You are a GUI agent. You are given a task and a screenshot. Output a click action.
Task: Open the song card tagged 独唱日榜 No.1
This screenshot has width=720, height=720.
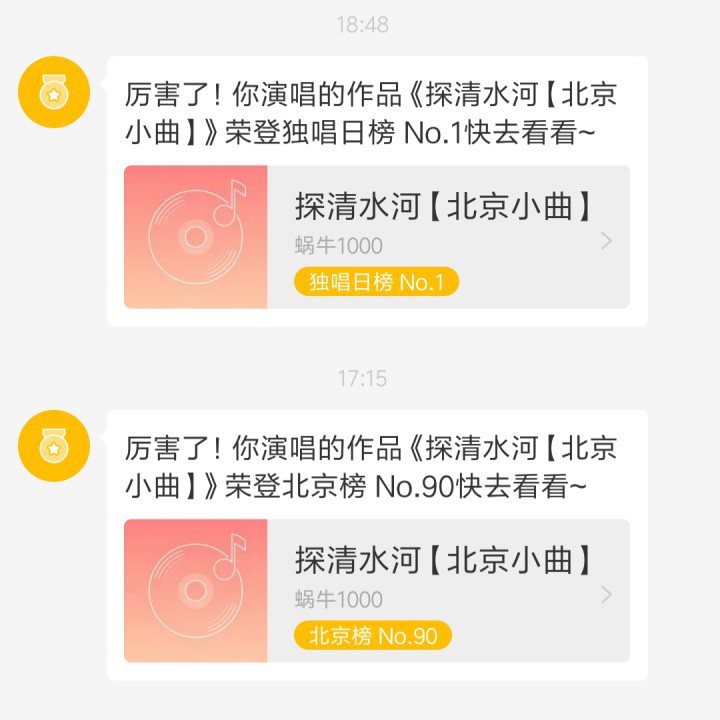(377, 237)
